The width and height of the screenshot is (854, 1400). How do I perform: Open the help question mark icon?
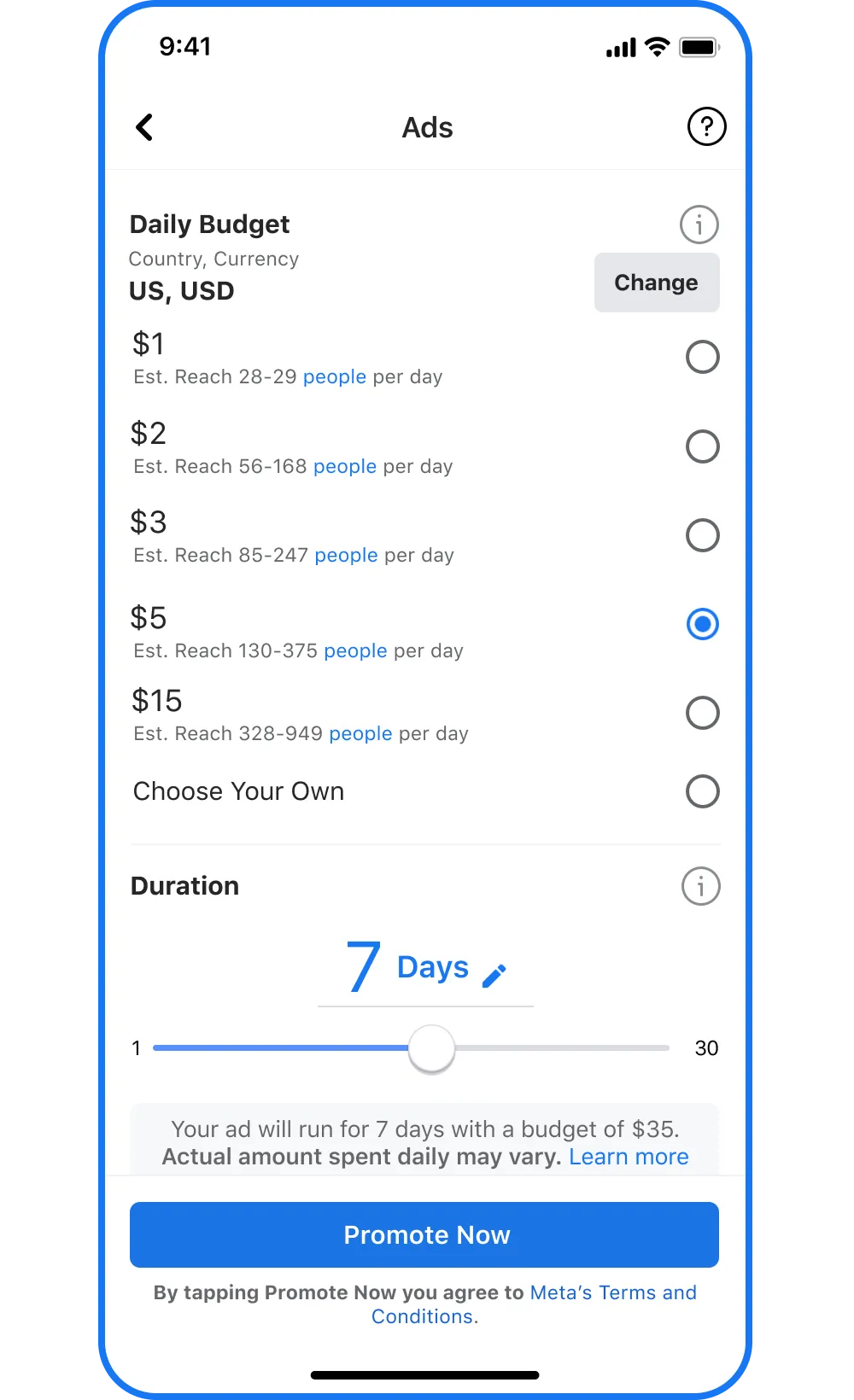tap(706, 126)
